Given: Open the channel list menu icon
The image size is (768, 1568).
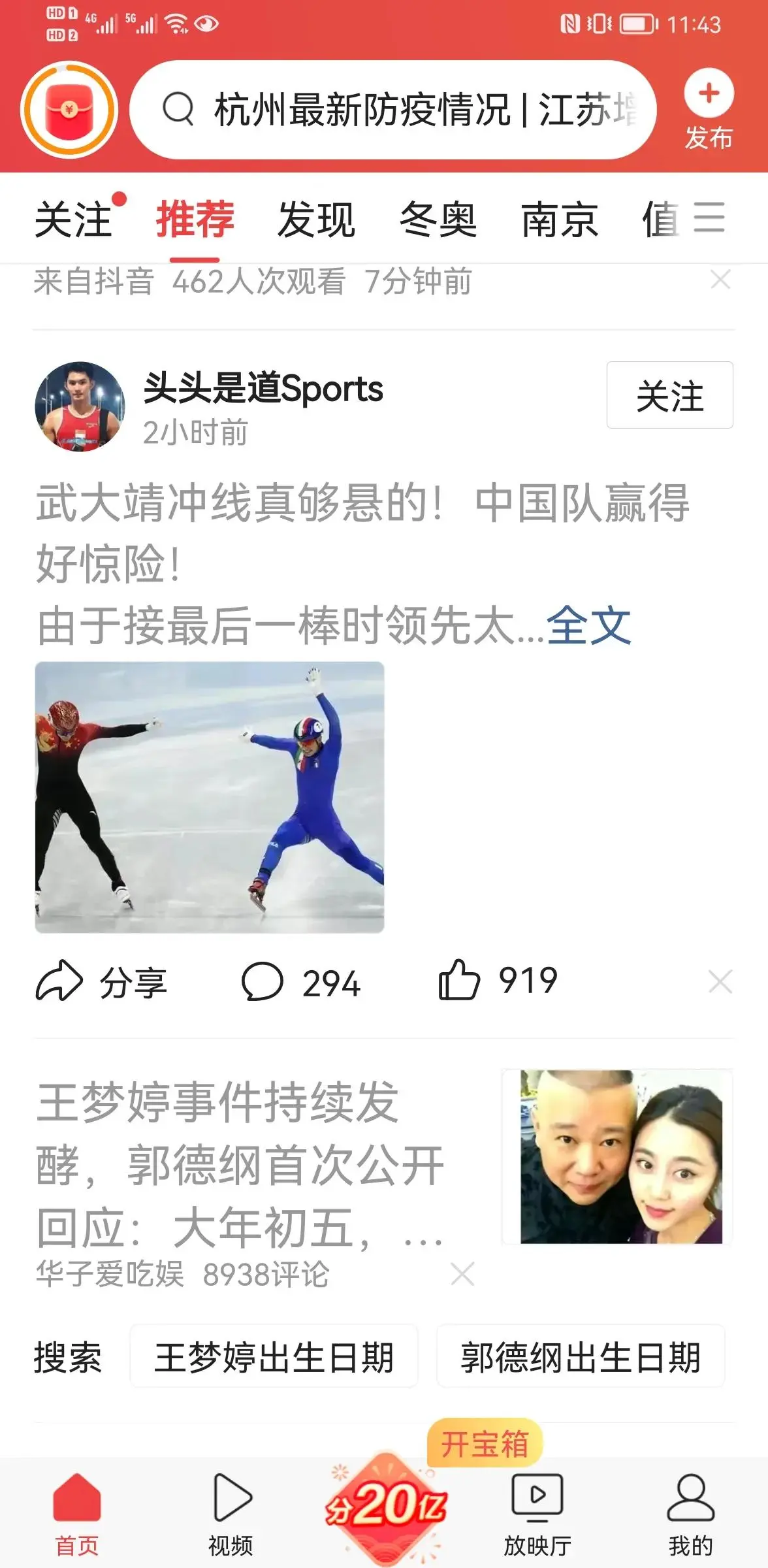Looking at the screenshot, I should 709,218.
